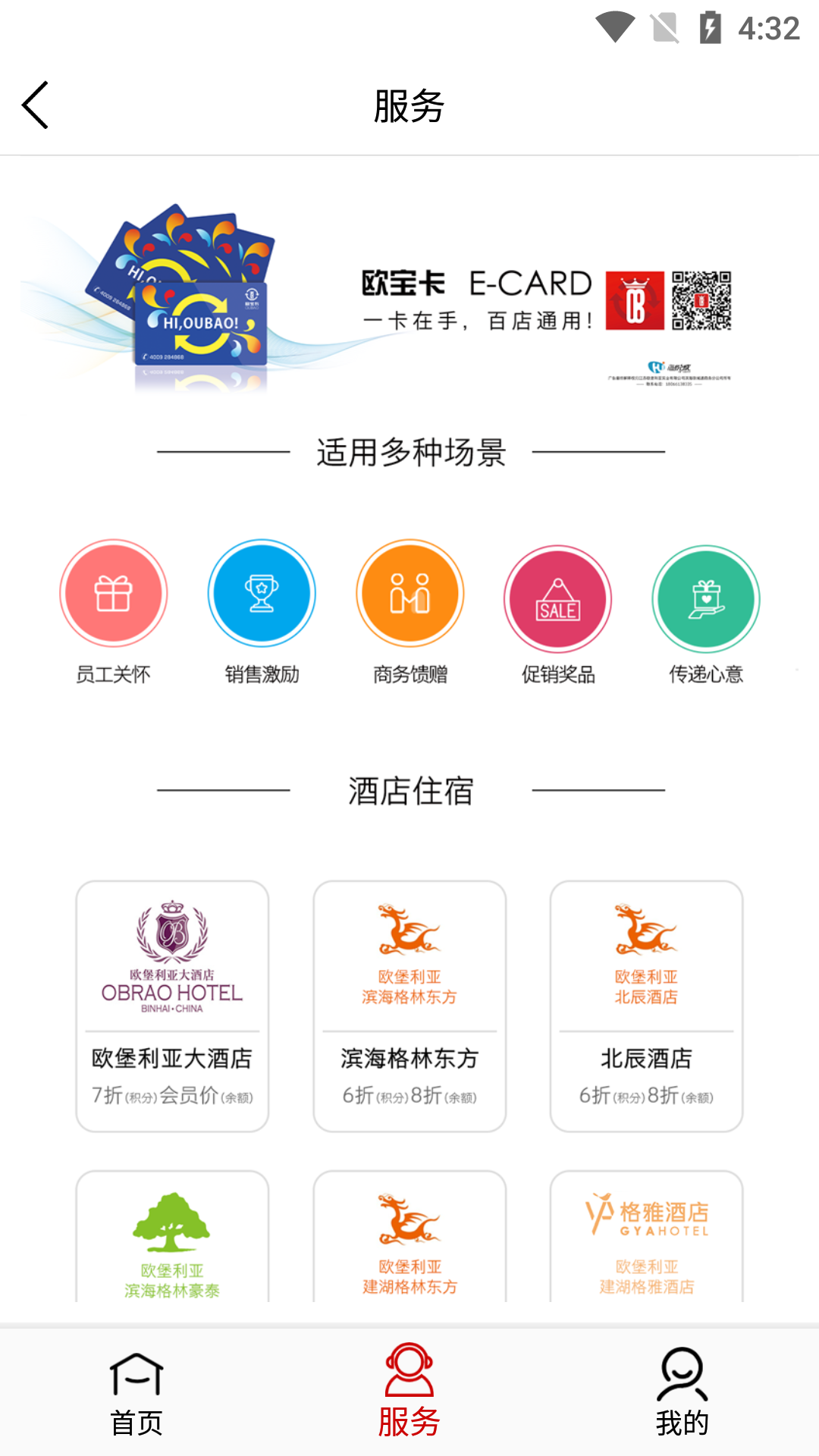Select the 销售激励 trophy icon
Image resolution: width=819 pixels, height=1456 pixels.
[262, 595]
